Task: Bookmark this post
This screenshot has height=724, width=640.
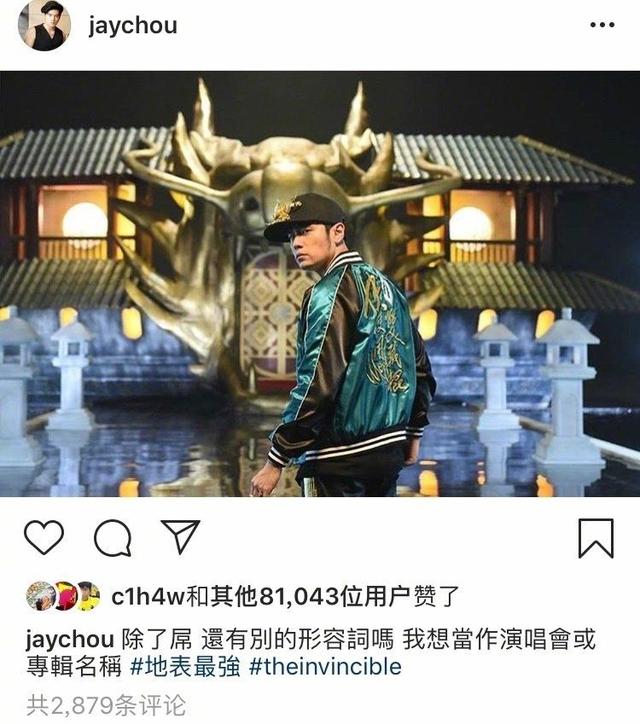Action: pos(596,539)
